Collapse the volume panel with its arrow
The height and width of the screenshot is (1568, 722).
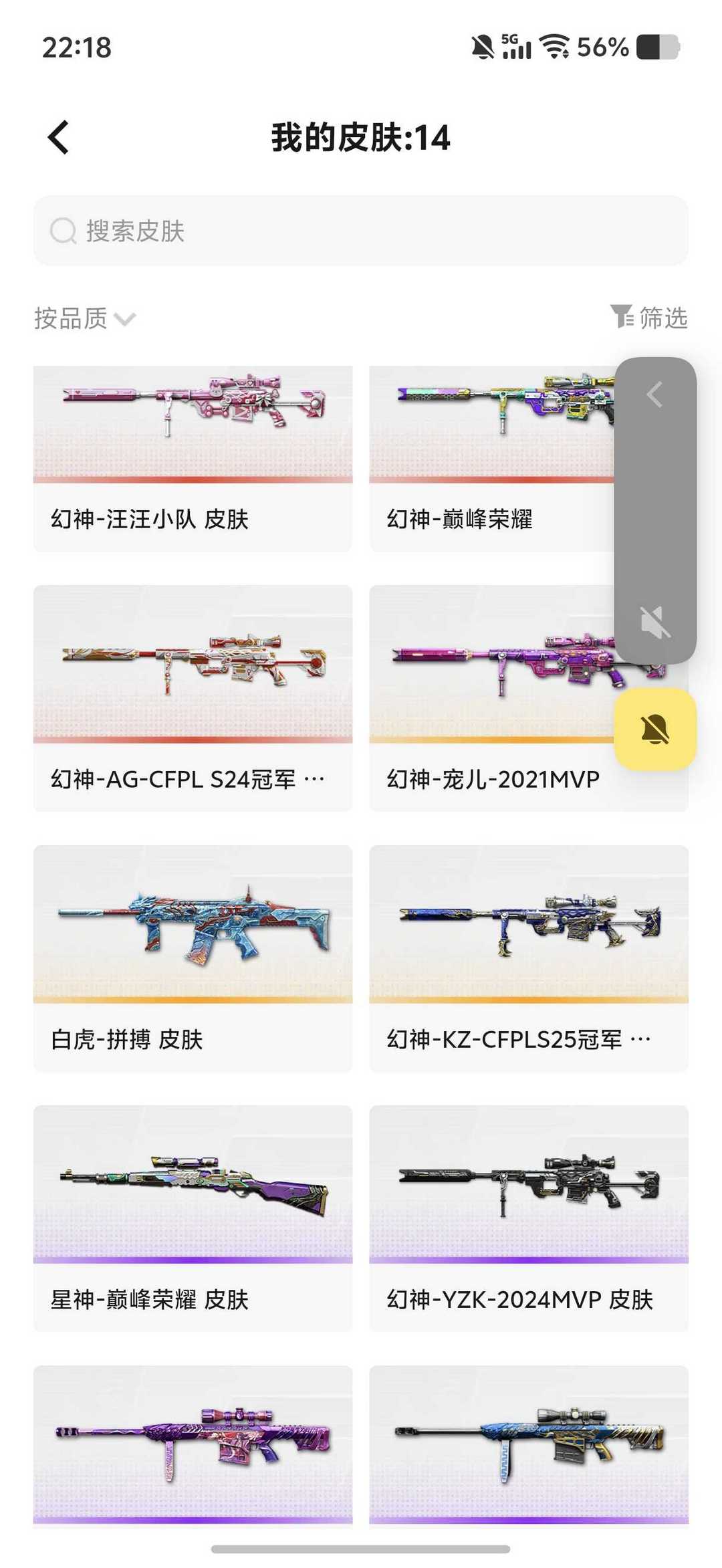click(654, 395)
